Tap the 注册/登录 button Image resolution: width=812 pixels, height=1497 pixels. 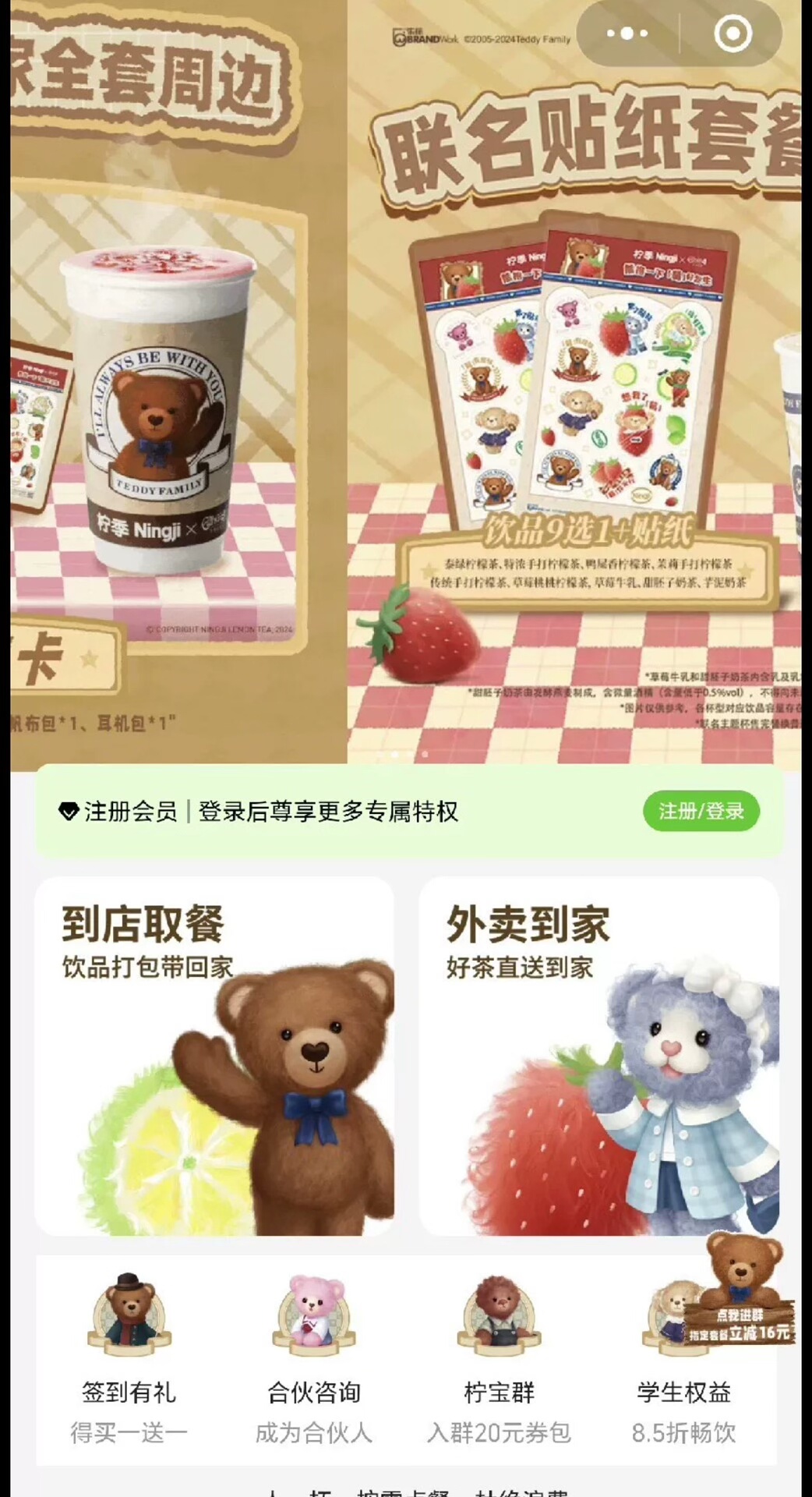(701, 812)
